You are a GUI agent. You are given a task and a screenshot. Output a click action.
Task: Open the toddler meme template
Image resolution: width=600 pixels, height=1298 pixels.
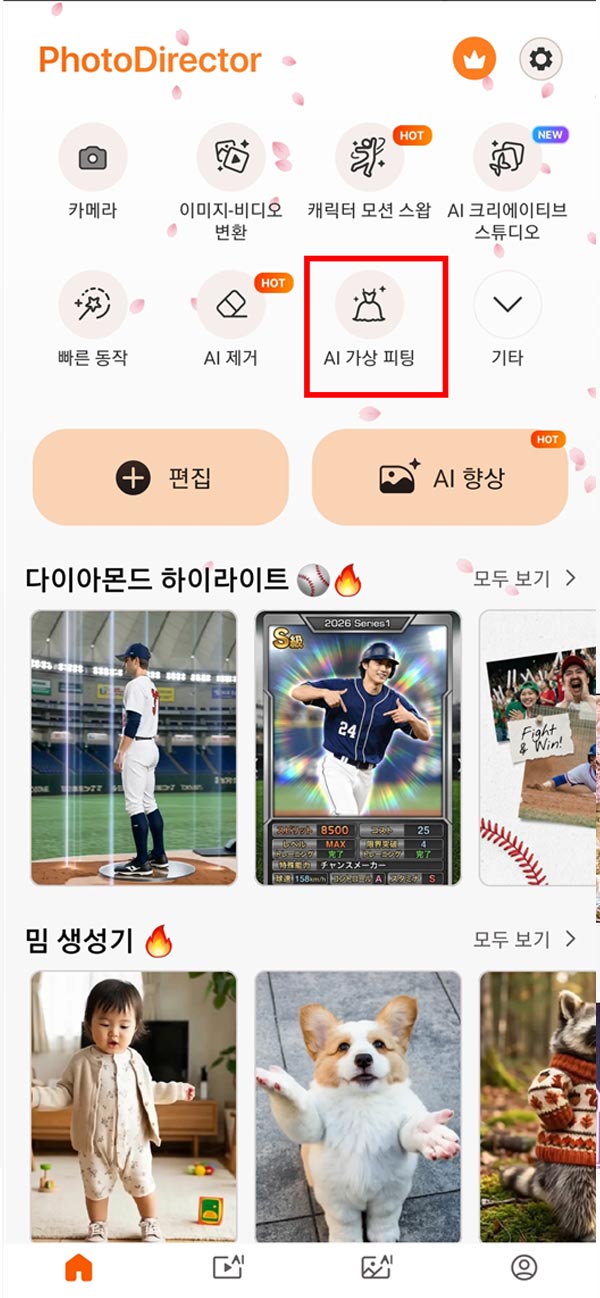pyautogui.click(x=134, y=1105)
